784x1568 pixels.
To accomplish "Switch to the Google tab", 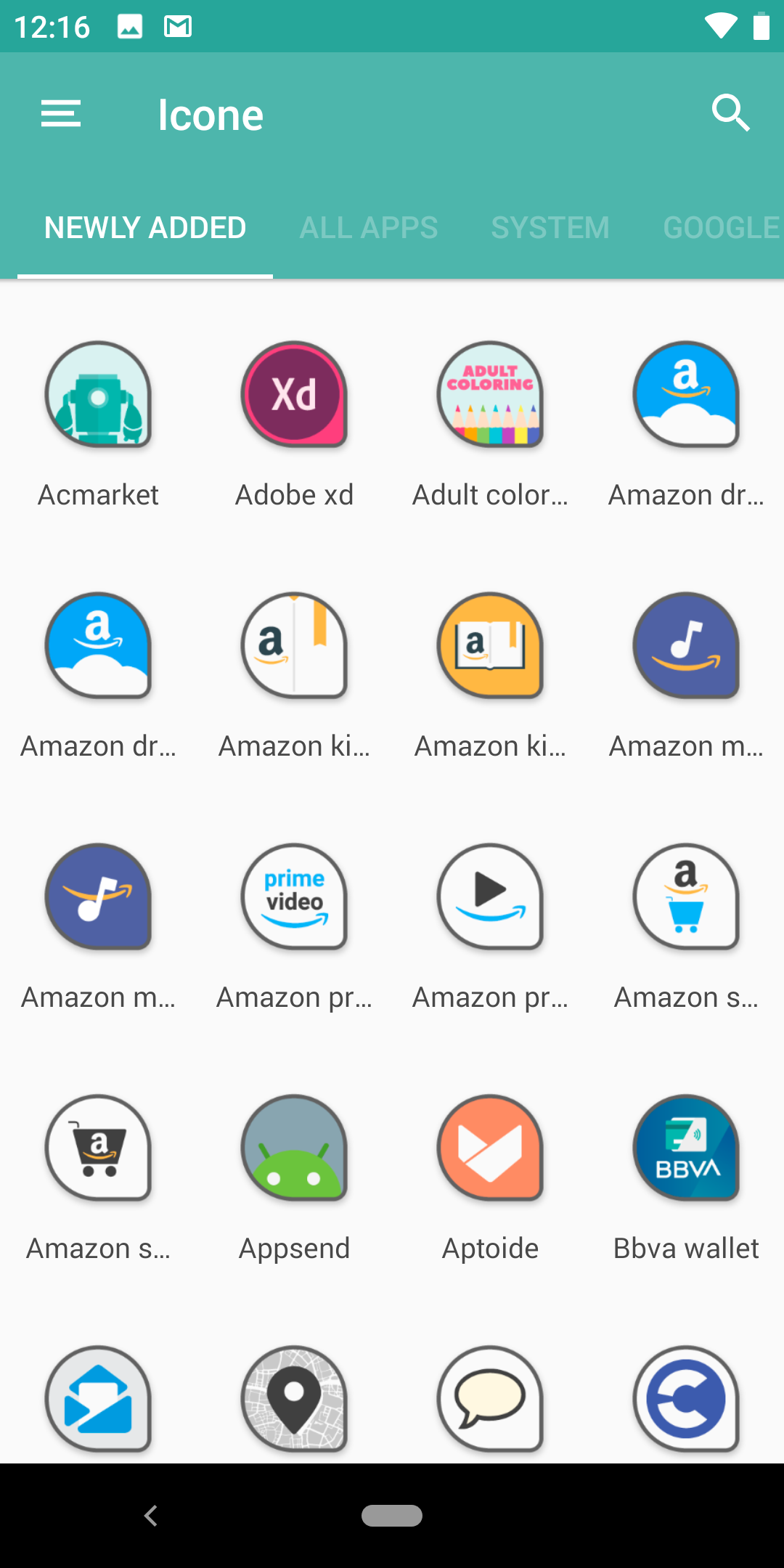I will [x=722, y=228].
